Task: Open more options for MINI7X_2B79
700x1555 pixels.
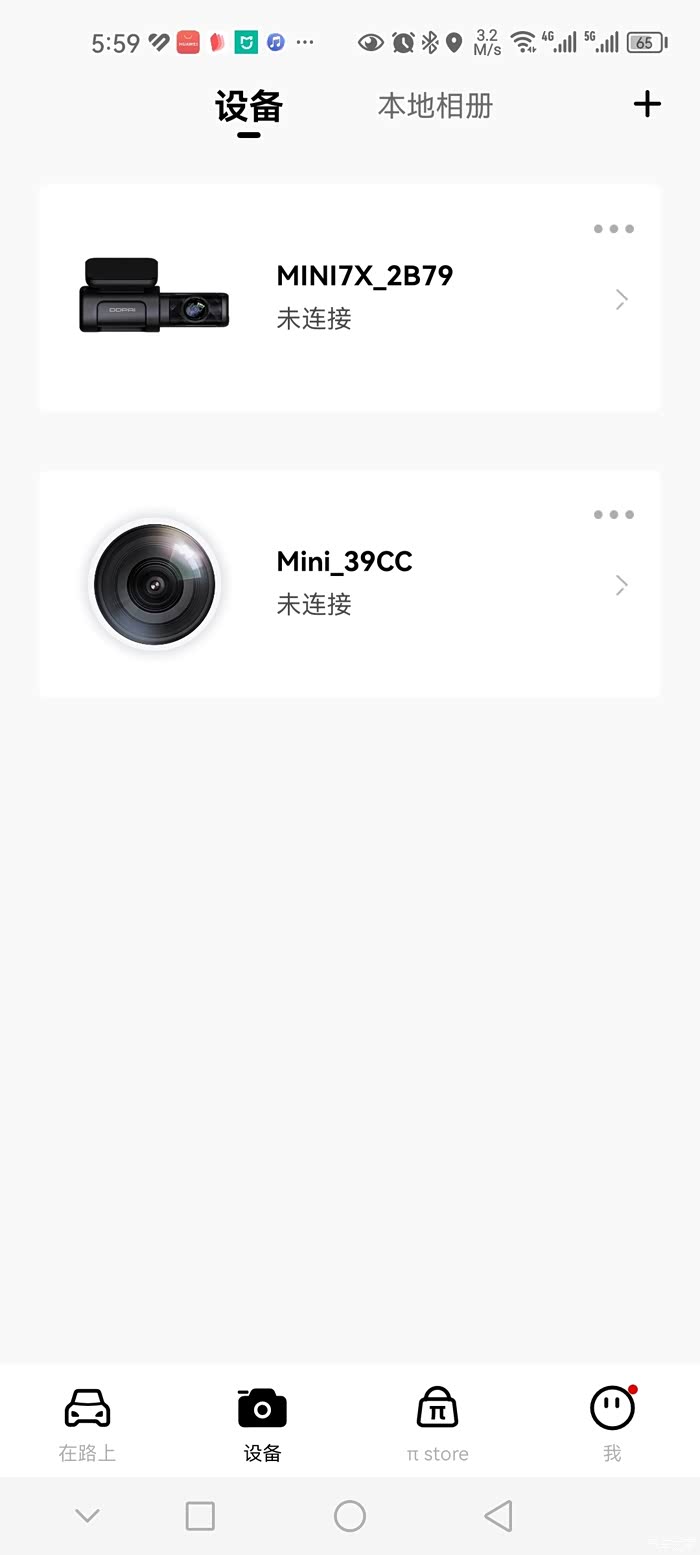Action: point(613,229)
